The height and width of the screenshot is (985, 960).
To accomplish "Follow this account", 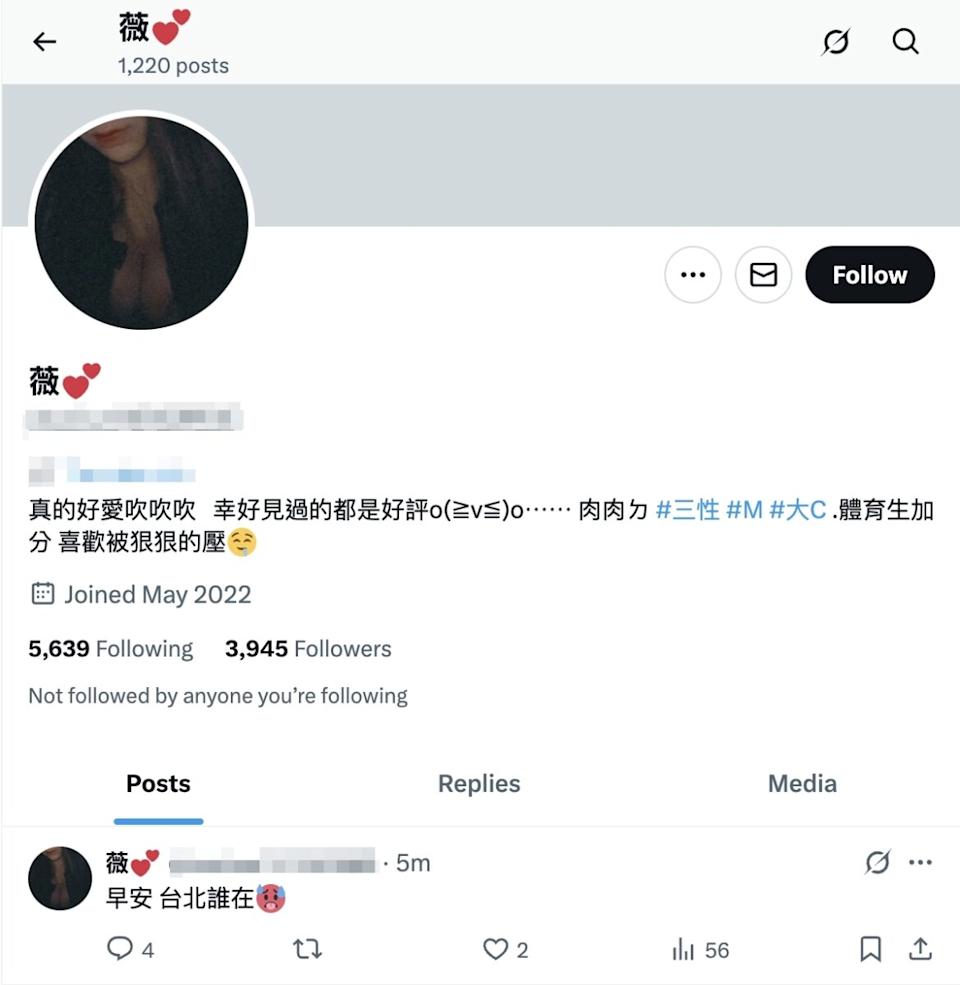I will click(869, 275).
